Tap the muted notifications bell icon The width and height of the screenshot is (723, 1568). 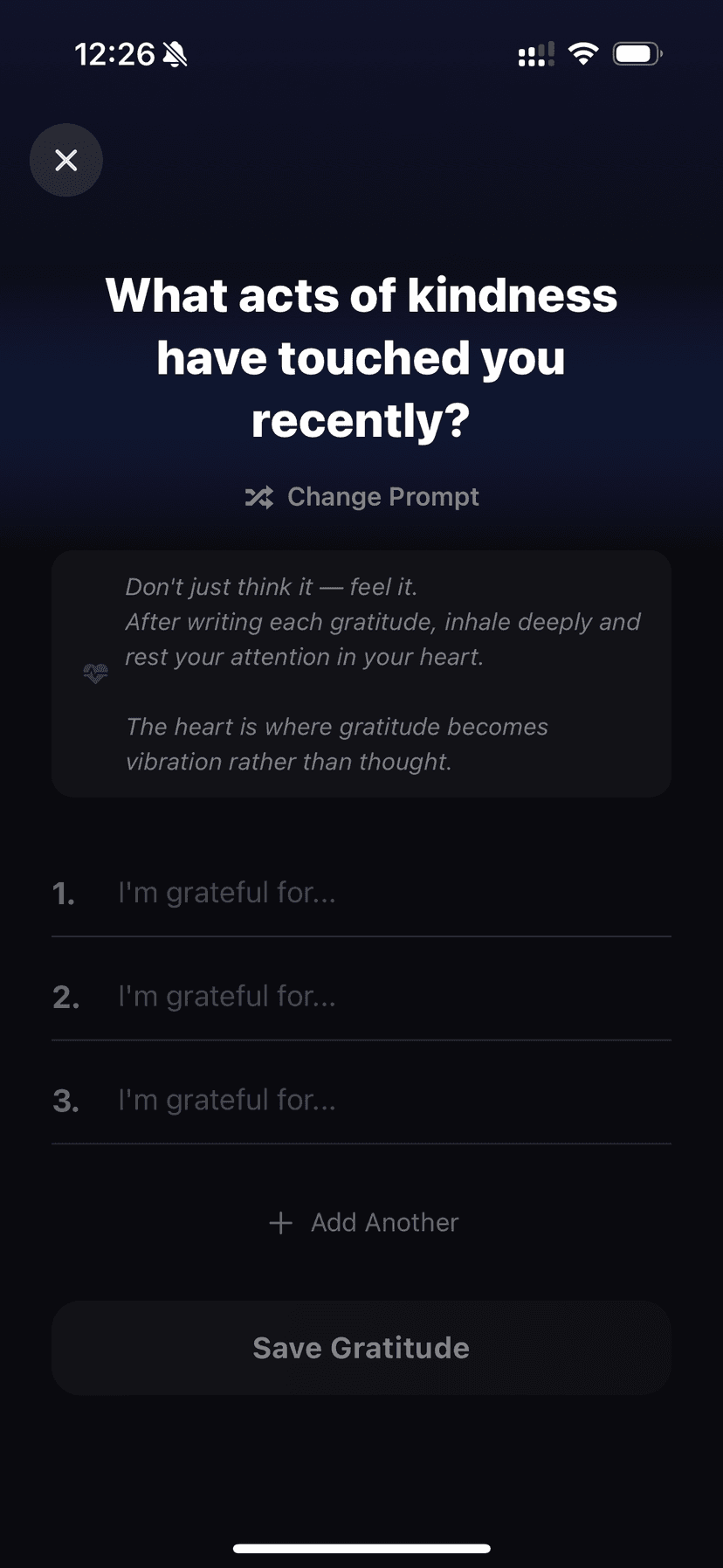[x=176, y=53]
